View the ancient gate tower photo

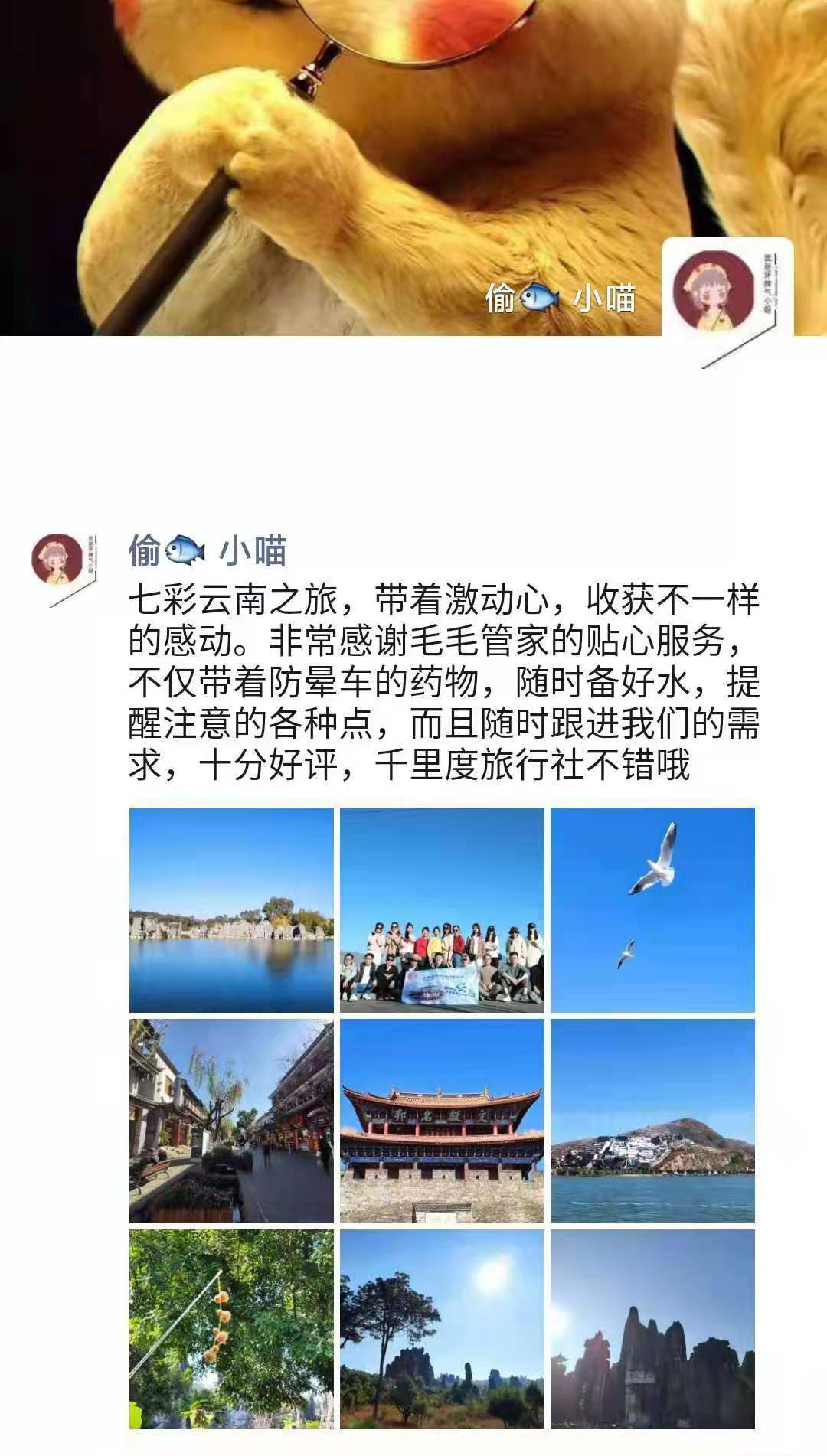click(442, 1121)
